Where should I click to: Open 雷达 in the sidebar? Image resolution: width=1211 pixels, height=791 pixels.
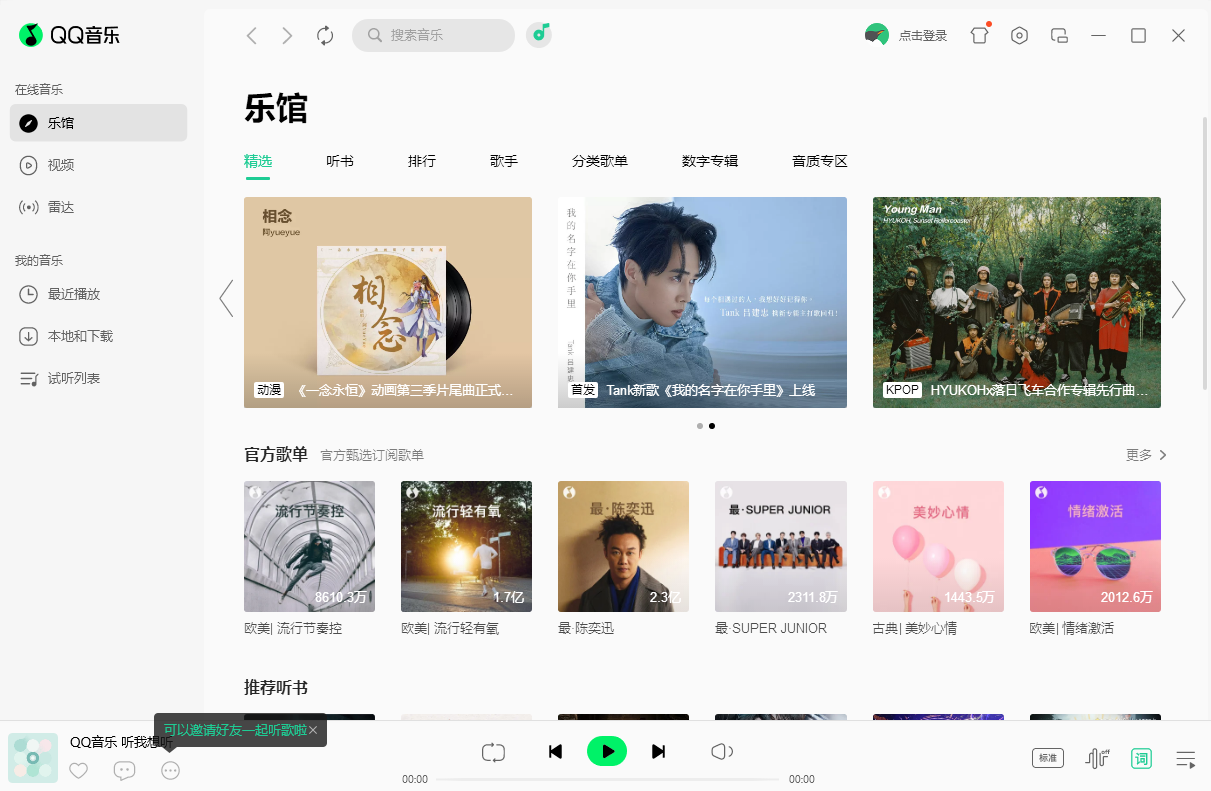(61, 207)
